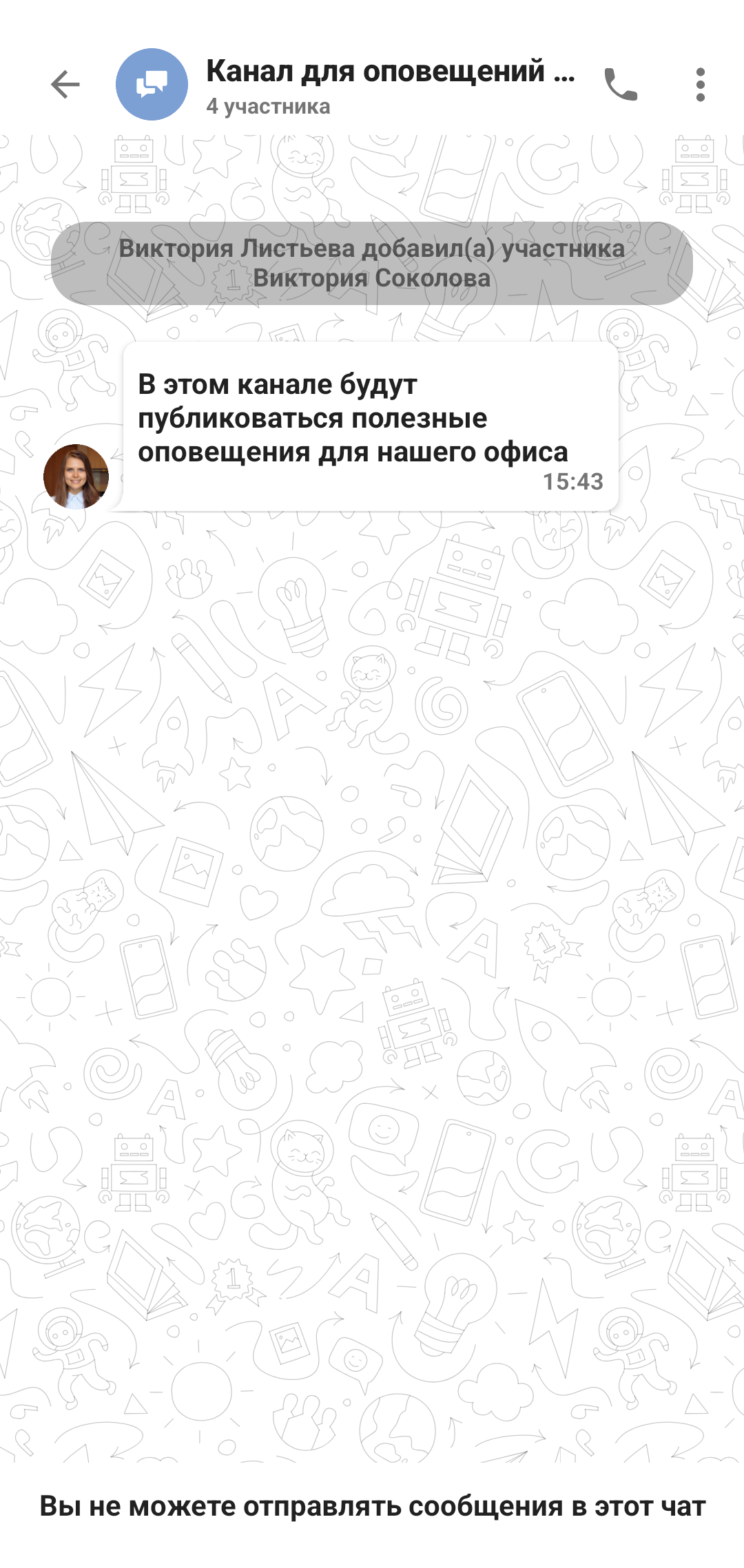Start a call via phone icon

click(x=621, y=85)
